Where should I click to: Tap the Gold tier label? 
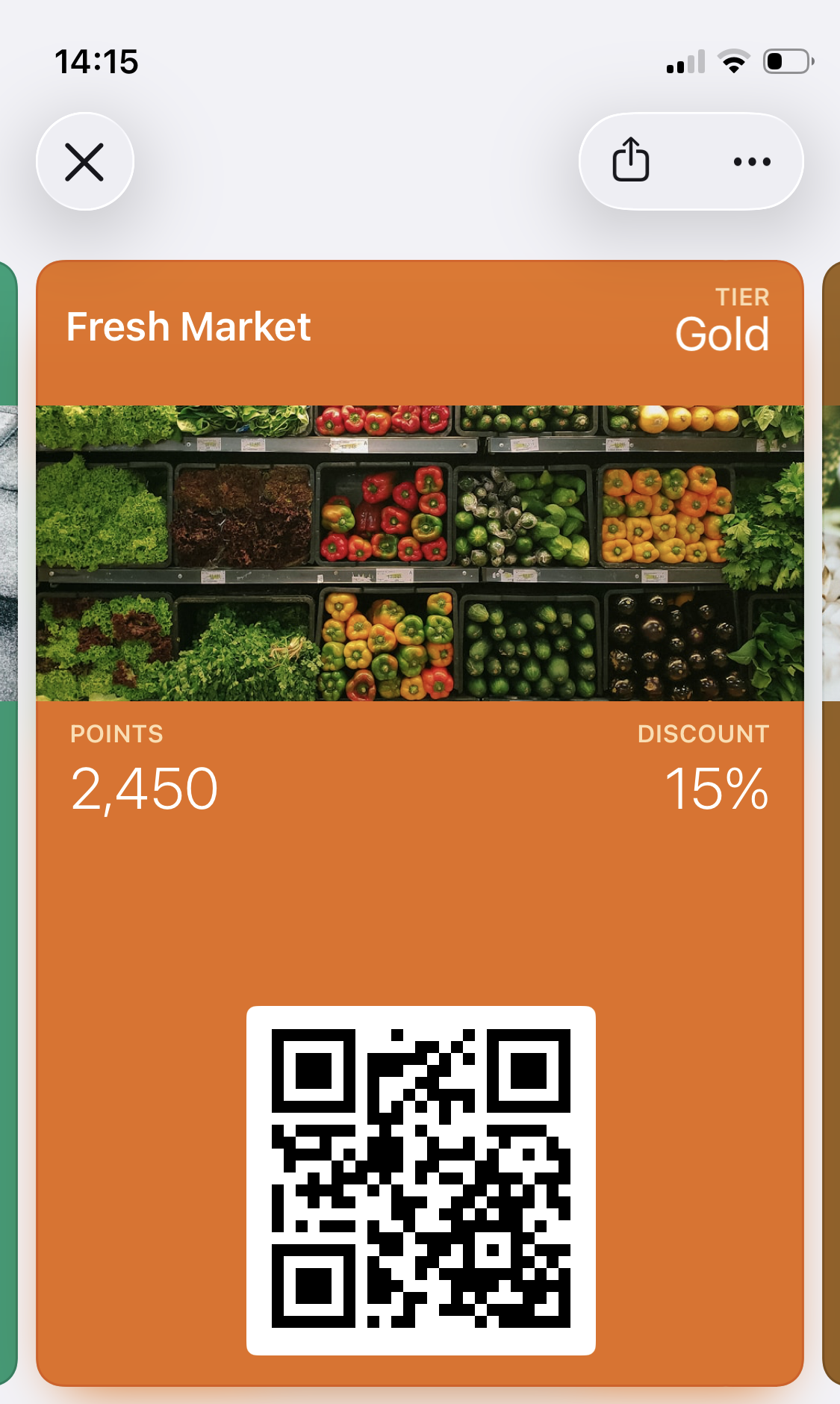(722, 334)
